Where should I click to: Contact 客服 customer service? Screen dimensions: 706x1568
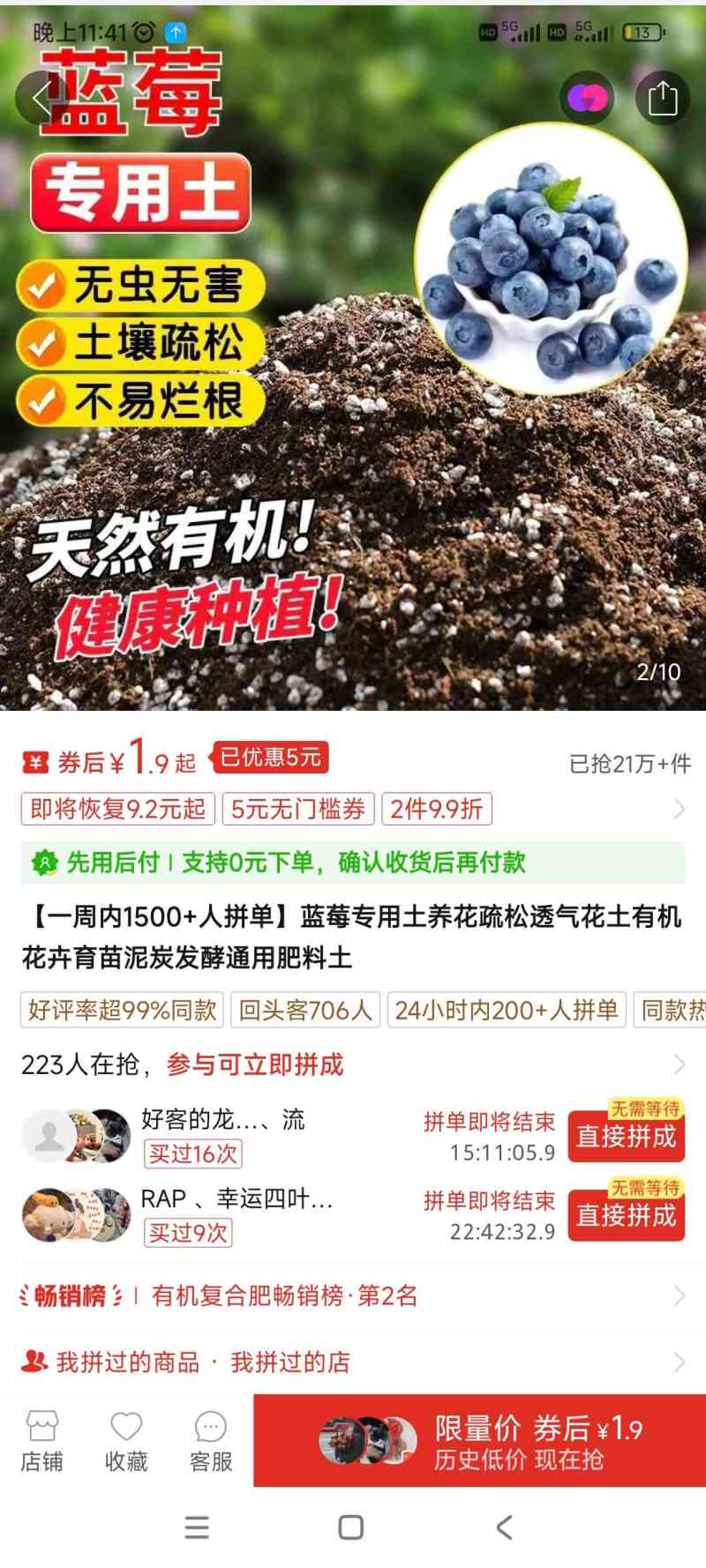(211, 1441)
